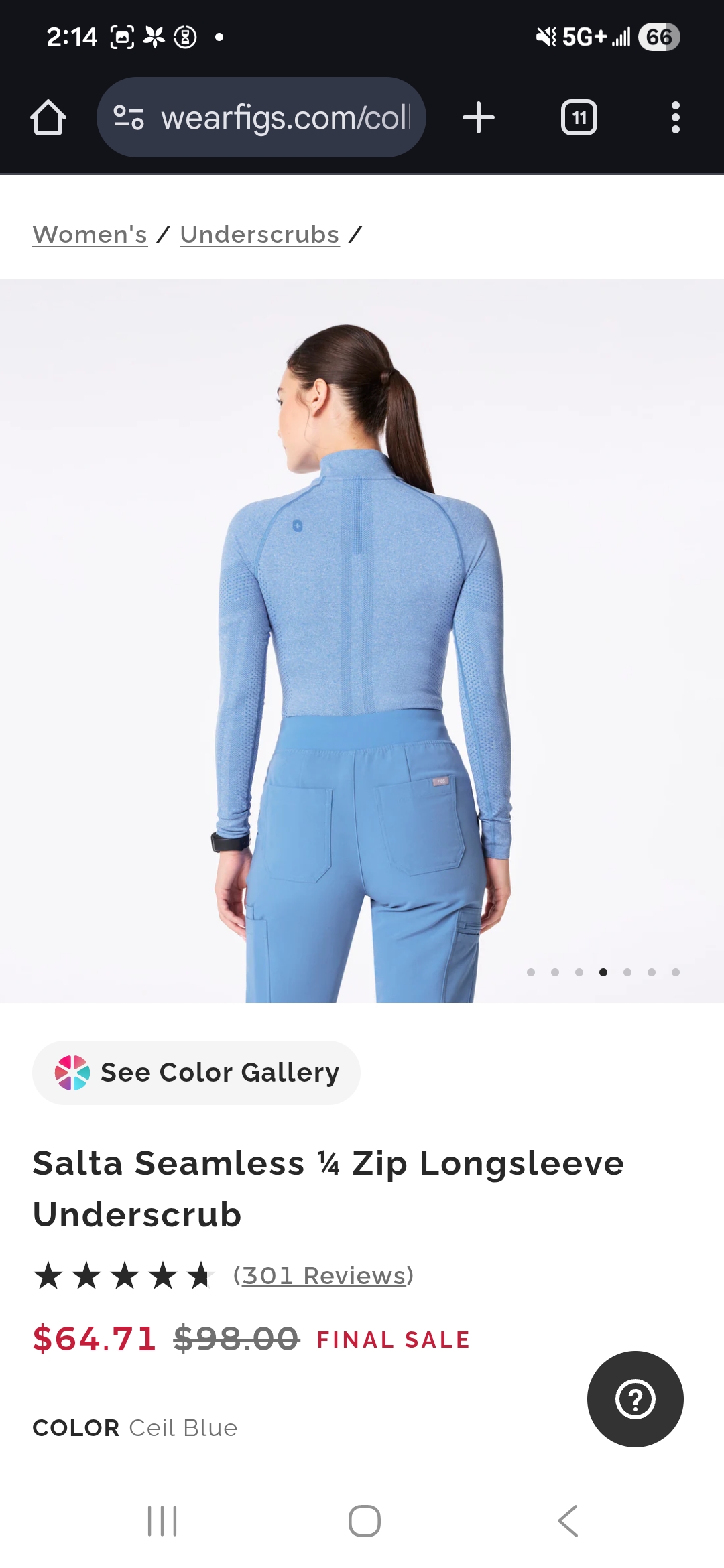Tap the system back button
The width and height of the screenshot is (724, 1568).
coord(567,1521)
